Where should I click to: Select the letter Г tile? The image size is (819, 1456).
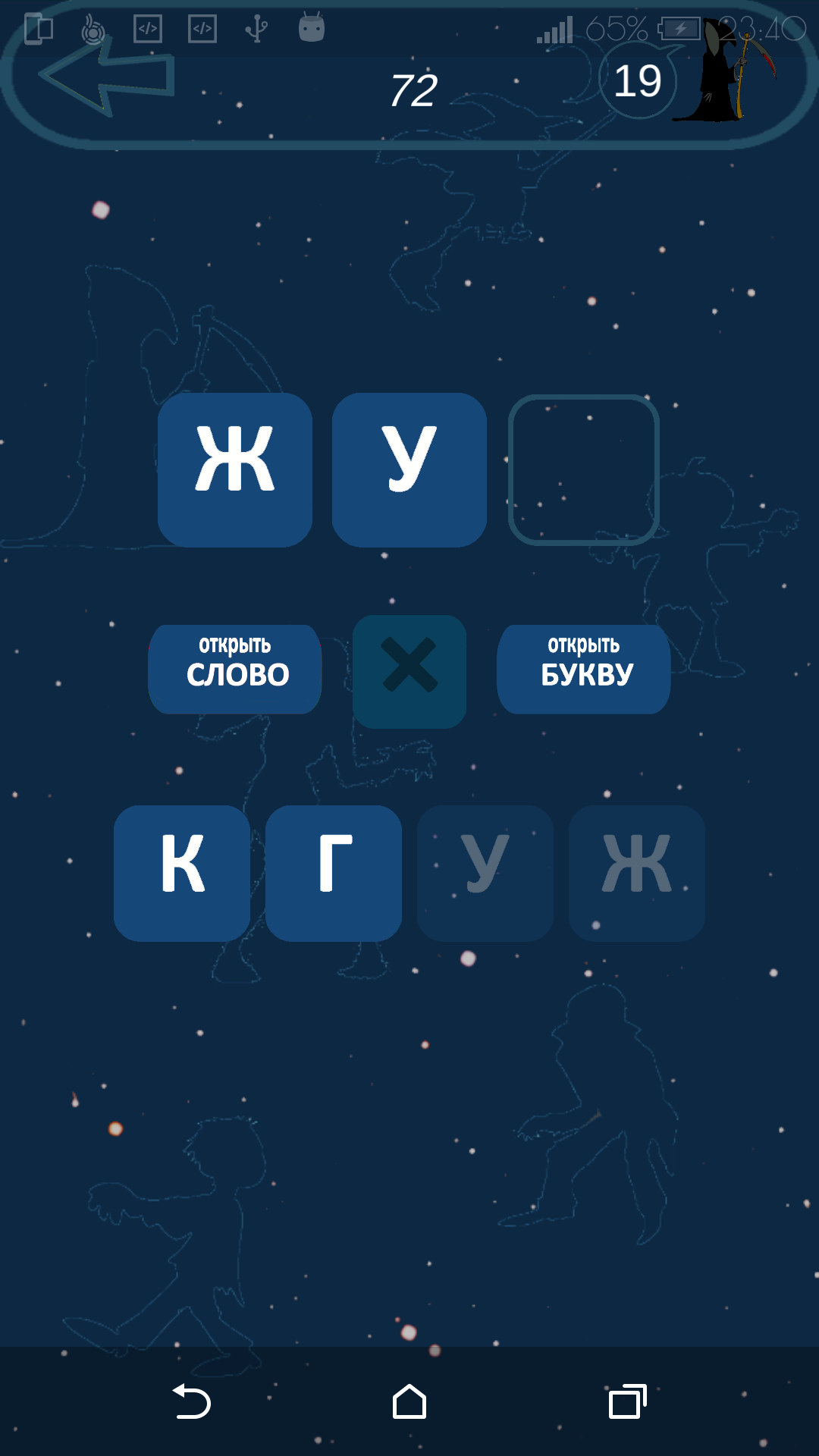334,873
